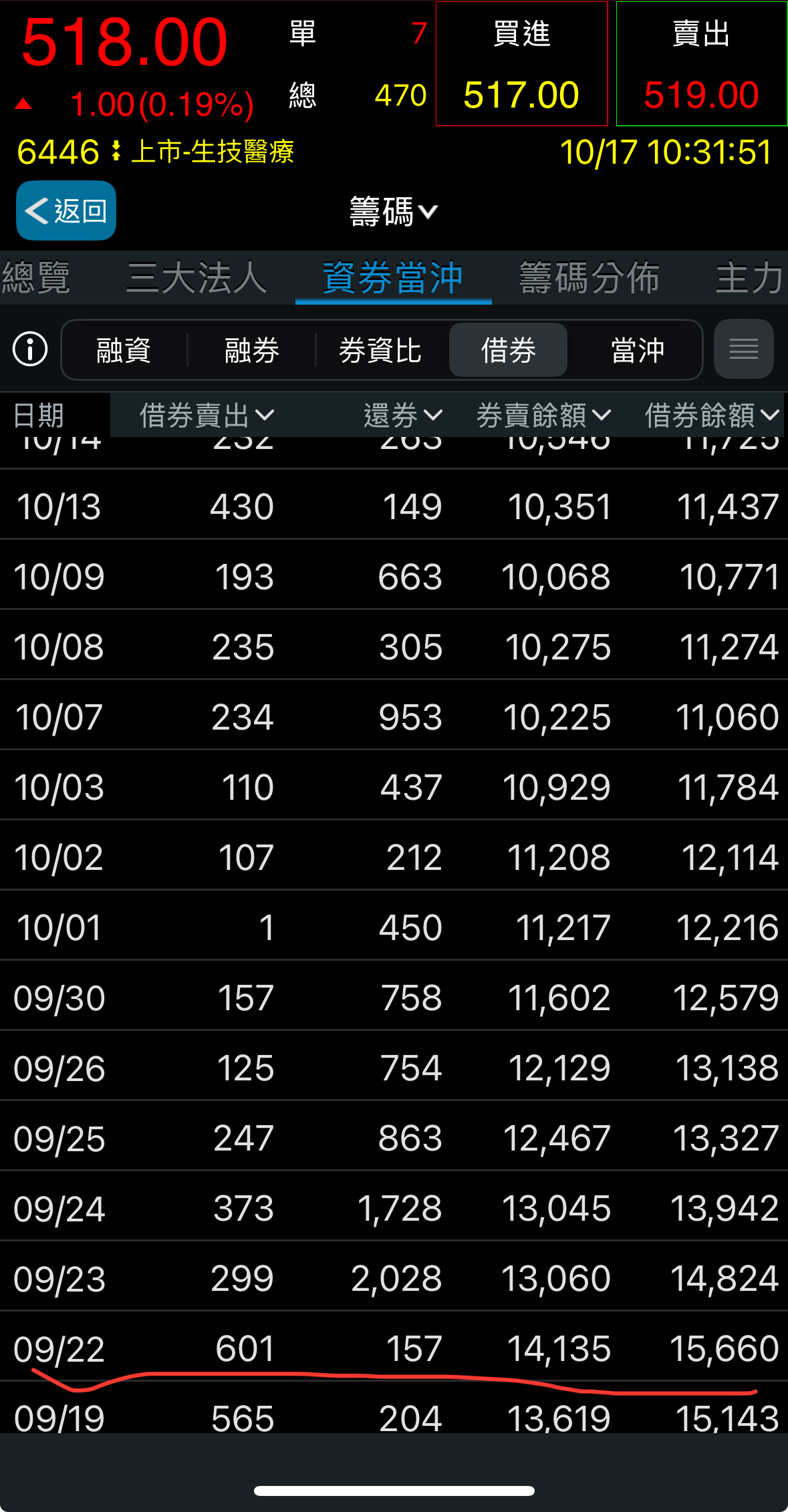Expand the 還券 column dropdown

click(x=403, y=416)
